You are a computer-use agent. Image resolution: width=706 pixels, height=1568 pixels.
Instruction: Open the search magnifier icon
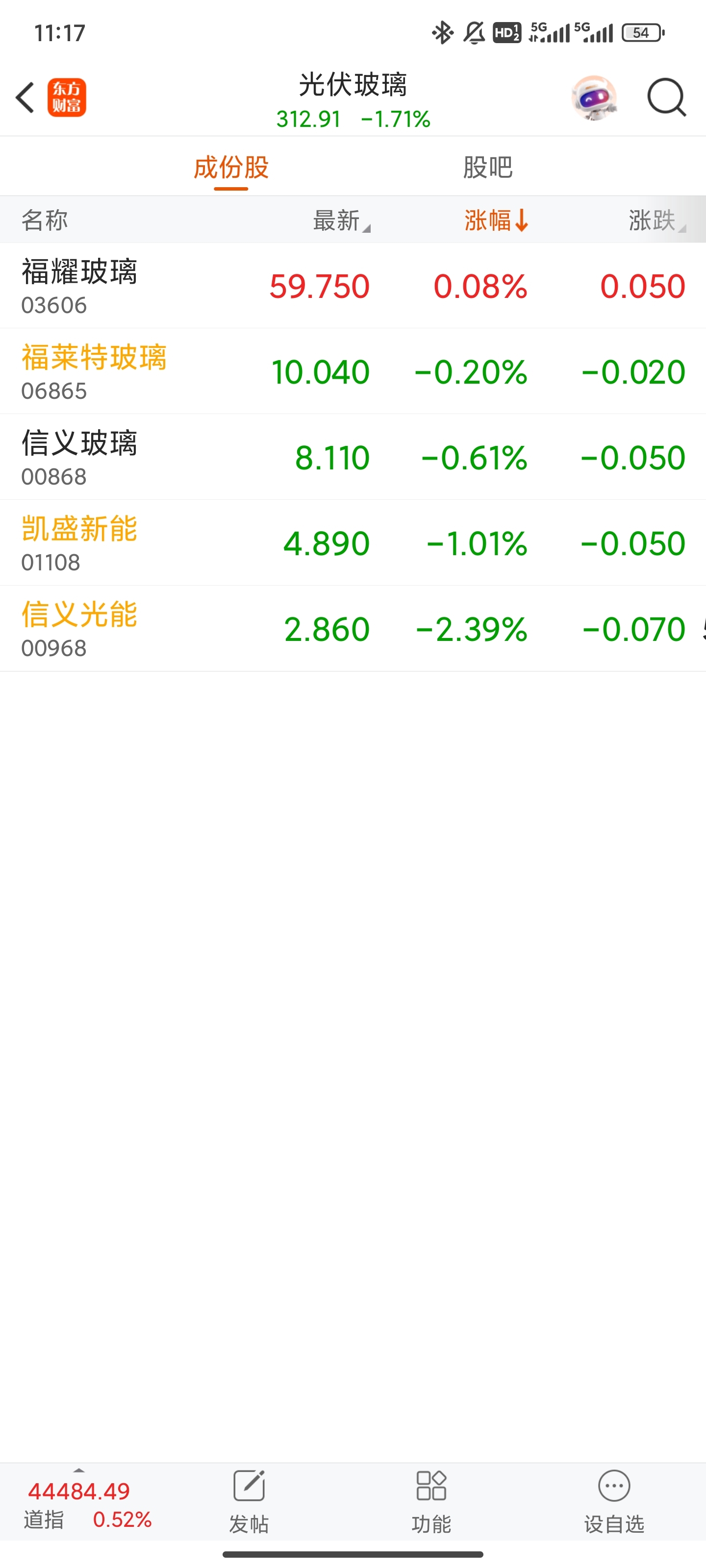(x=666, y=97)
